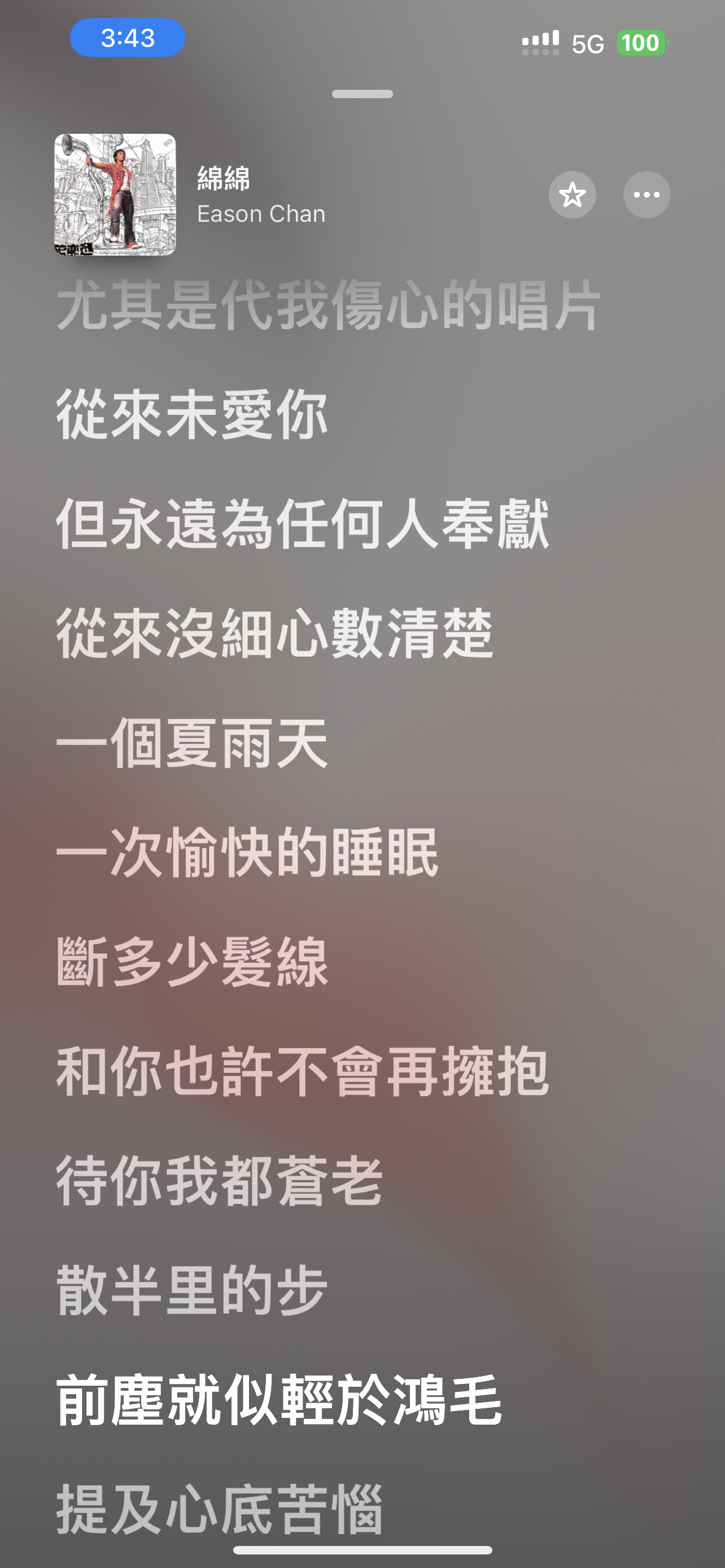Tap the 綿綿 album artwork
This screenshot has width=725, height=1568.
(x=115, y=195)
